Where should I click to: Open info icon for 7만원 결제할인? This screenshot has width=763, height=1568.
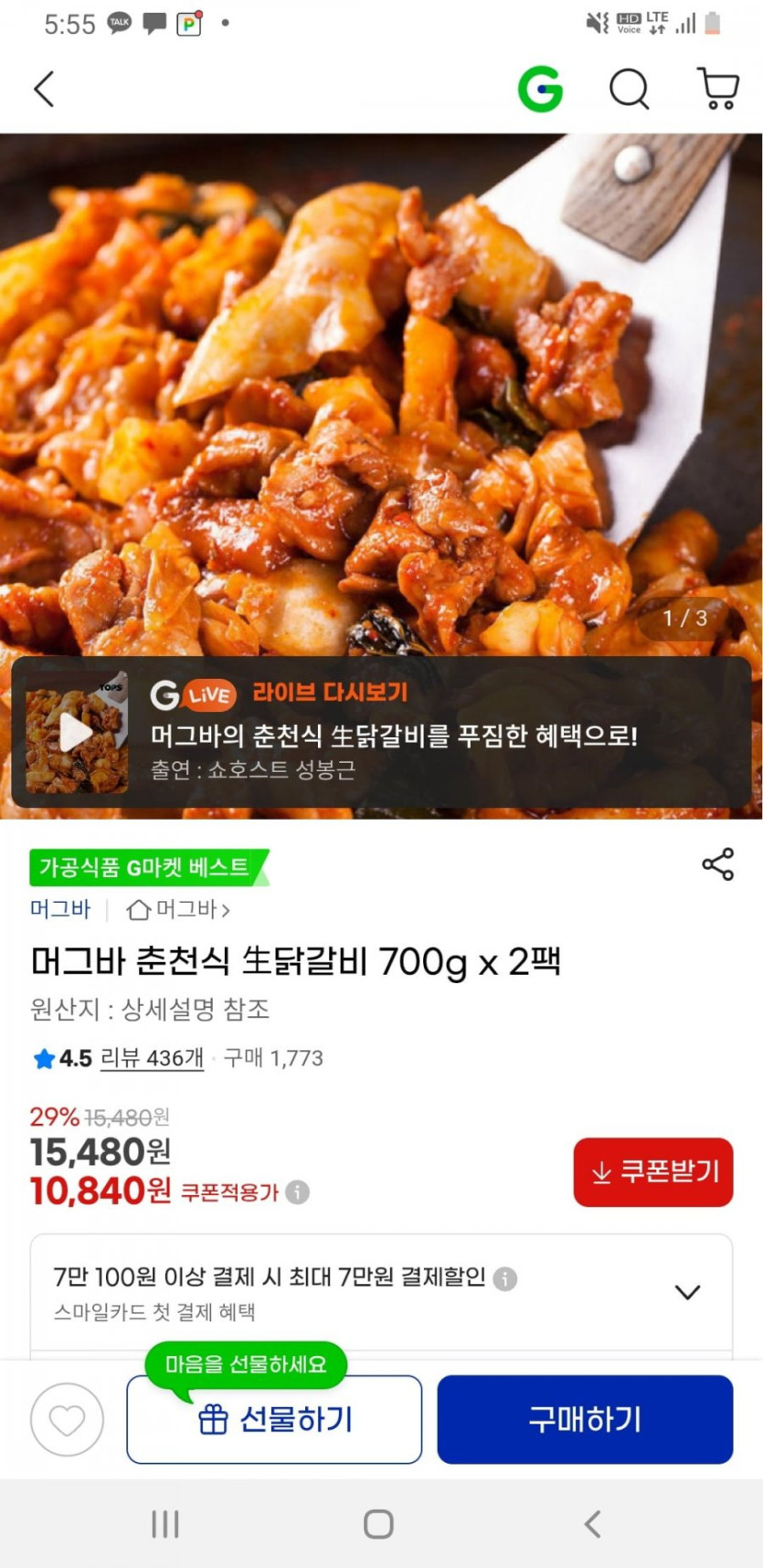click(x=504, y=1278)
